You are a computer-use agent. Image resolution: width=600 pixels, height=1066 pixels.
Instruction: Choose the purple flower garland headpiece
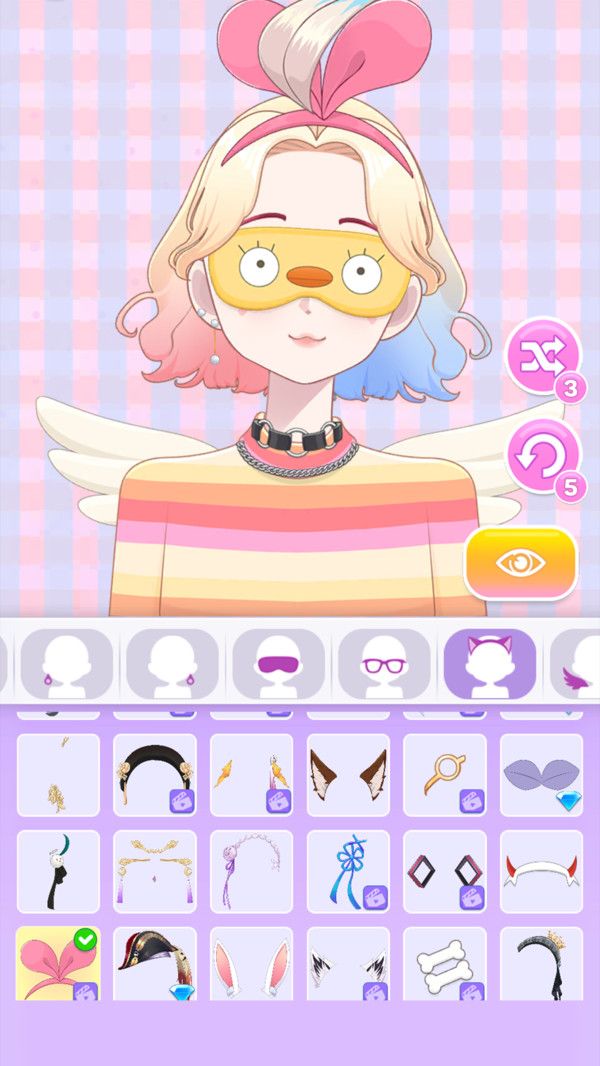pos(251,871)
